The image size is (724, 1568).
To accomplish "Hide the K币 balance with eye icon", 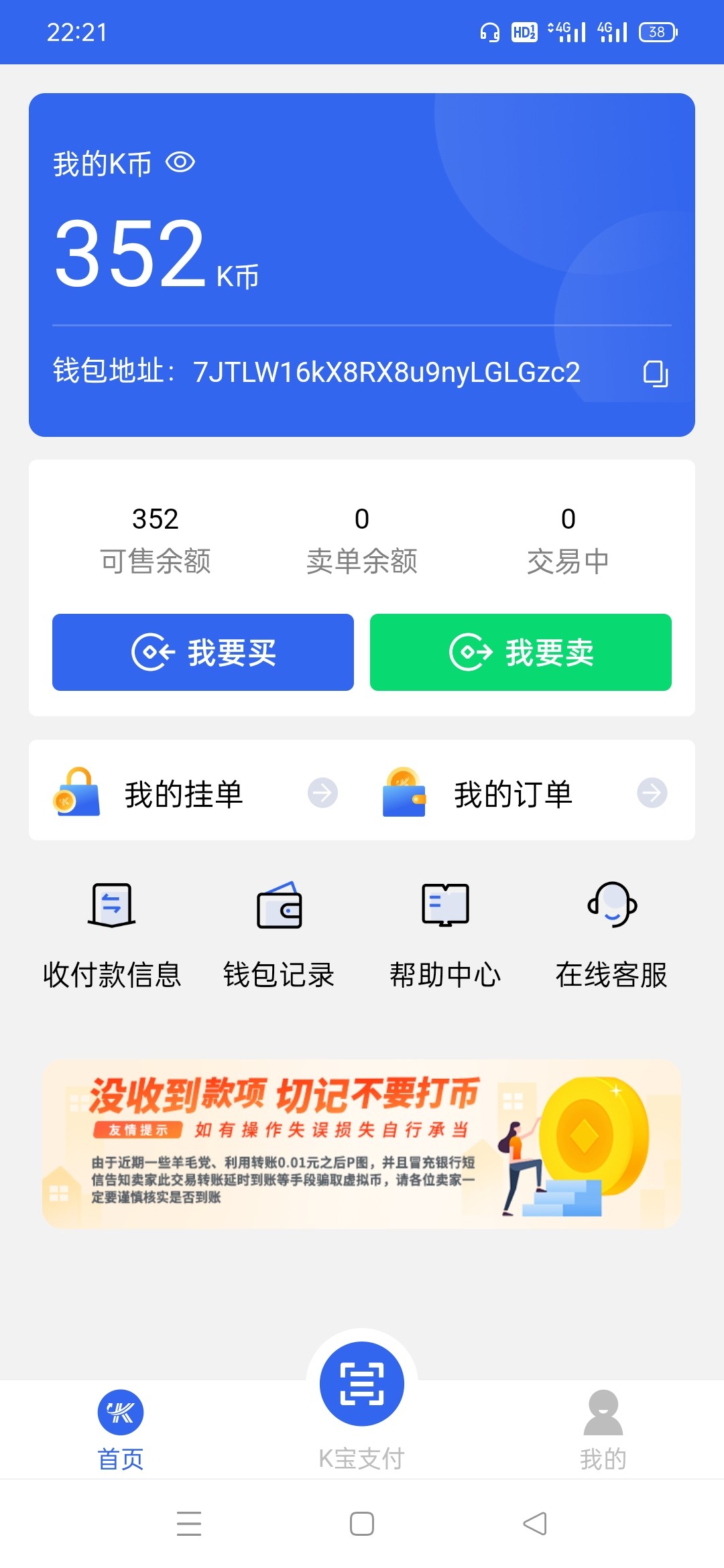I will pyautogui.click(x=180, y=162).
